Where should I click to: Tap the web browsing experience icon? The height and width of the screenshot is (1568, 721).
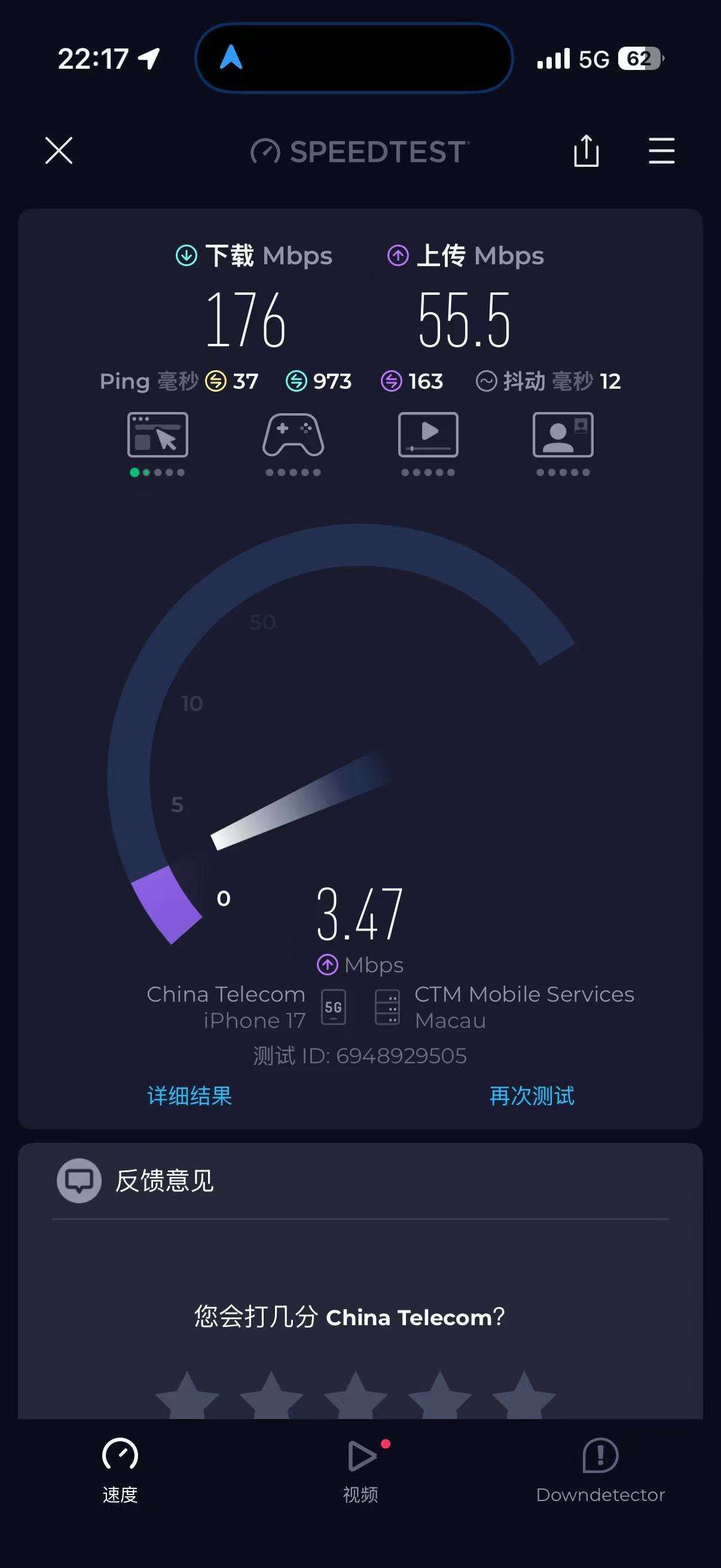pyautogui.click(x=158, y=435)
